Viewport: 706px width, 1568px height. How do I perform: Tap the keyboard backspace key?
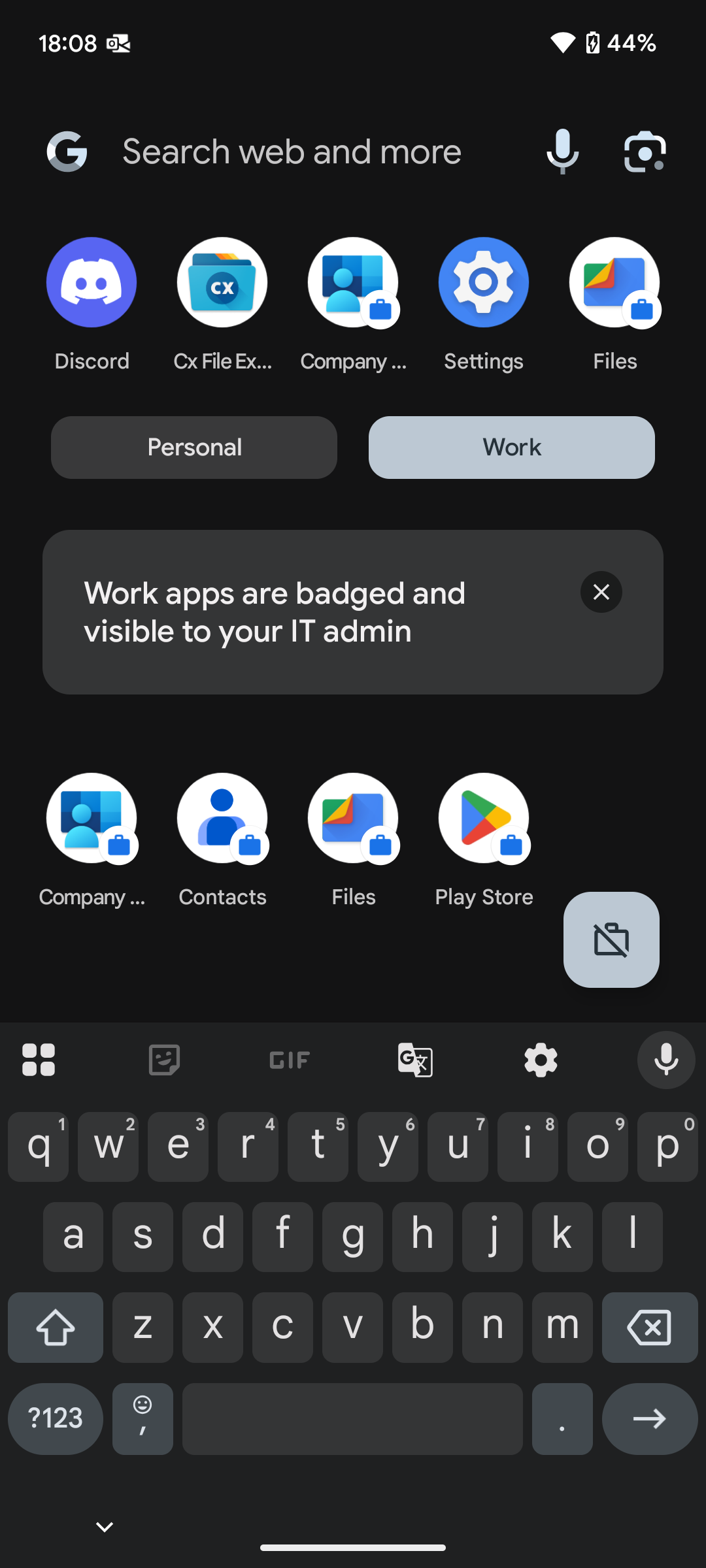(650, 1327)
